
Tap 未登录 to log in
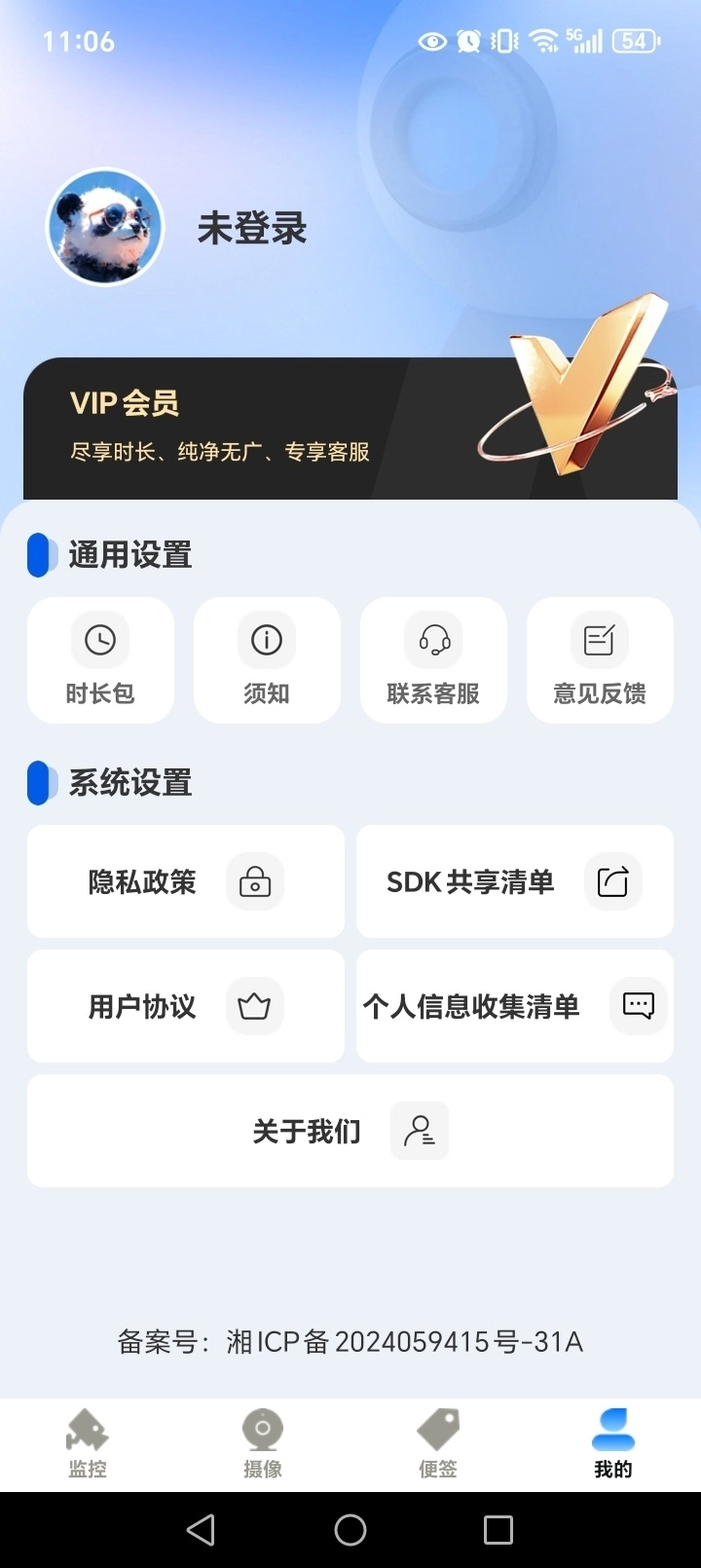point(252,229)
